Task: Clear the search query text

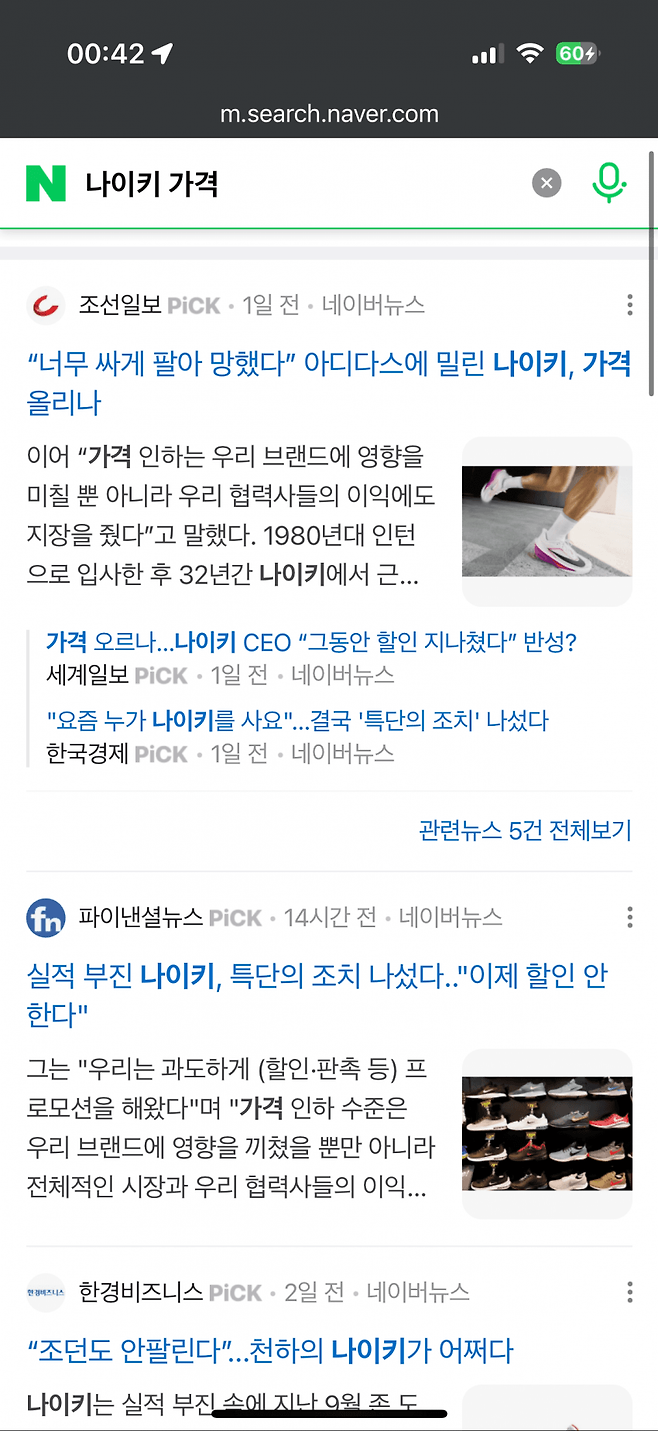Action: point(546,184)
